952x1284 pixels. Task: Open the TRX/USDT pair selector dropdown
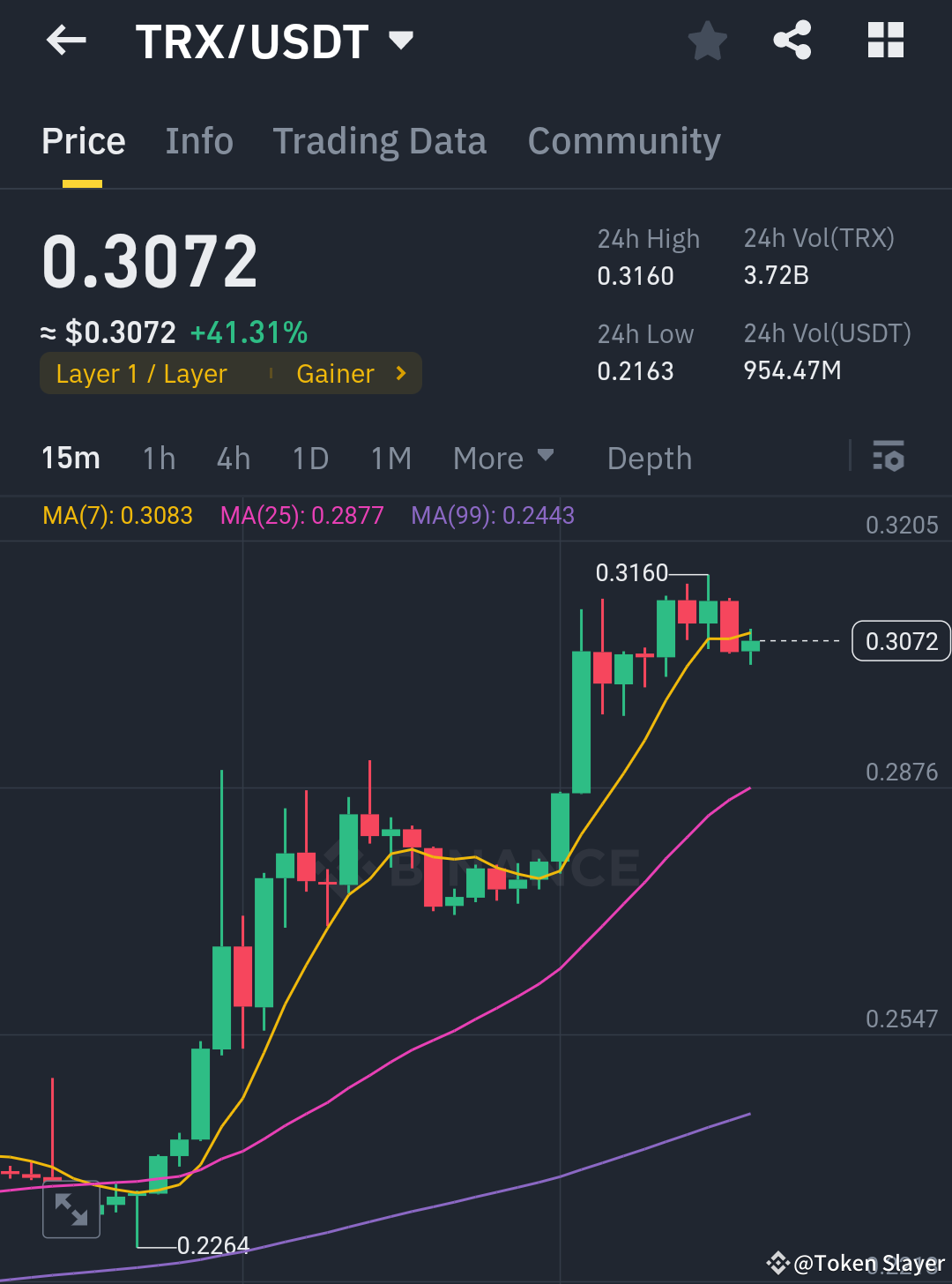pos(401,40)
